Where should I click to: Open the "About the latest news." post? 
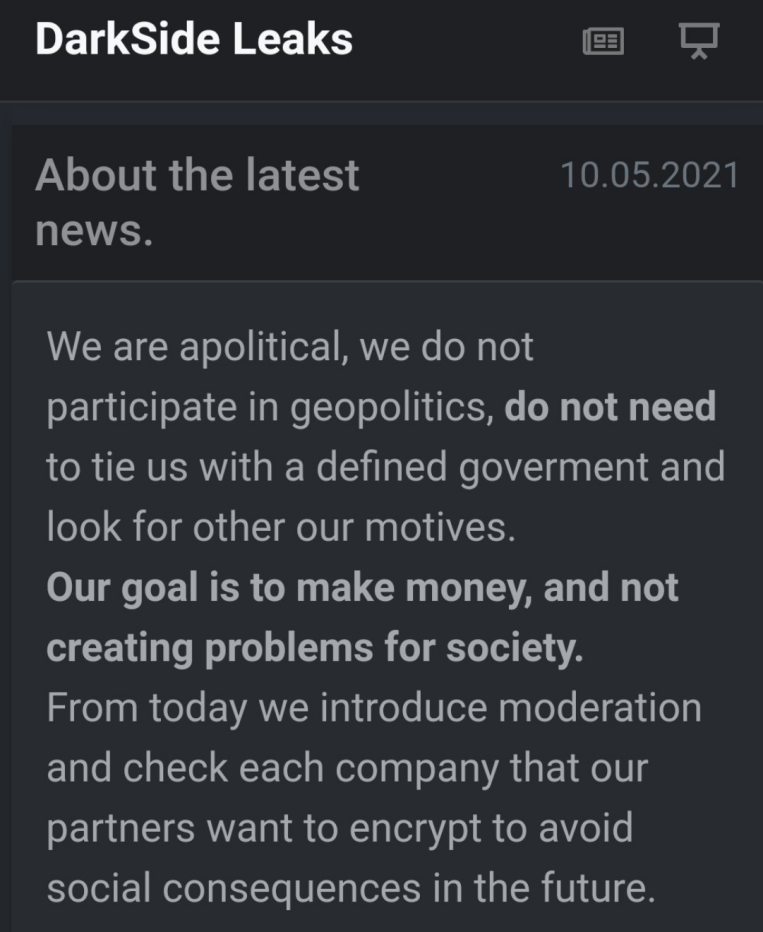tap(197, 203)
